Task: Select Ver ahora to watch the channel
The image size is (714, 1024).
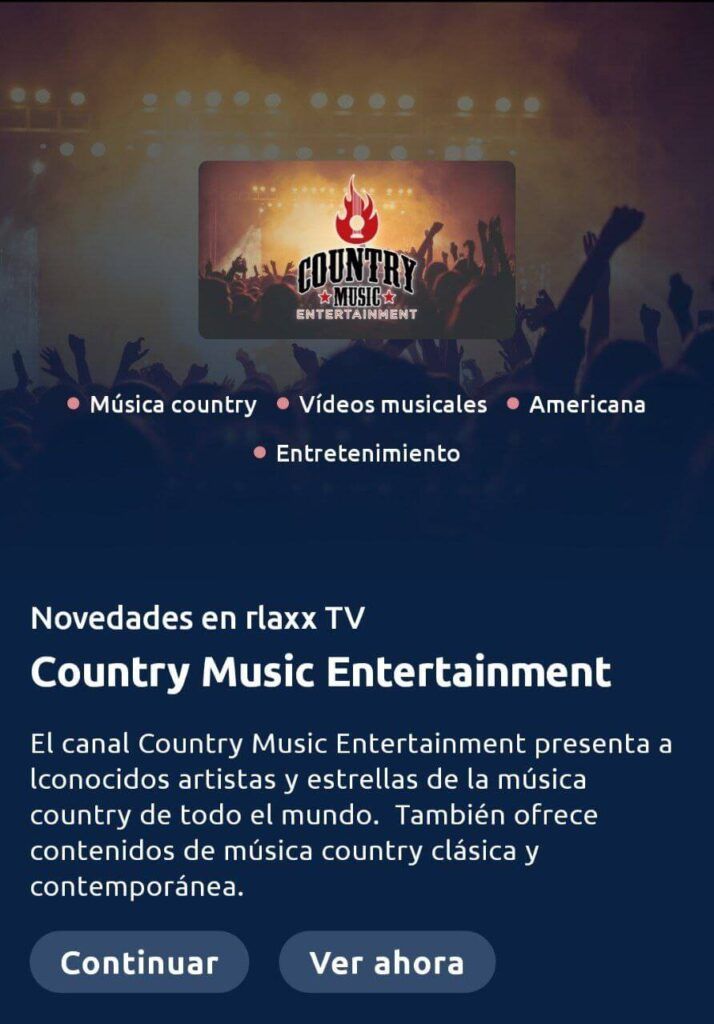Action: tap(387, 962)
